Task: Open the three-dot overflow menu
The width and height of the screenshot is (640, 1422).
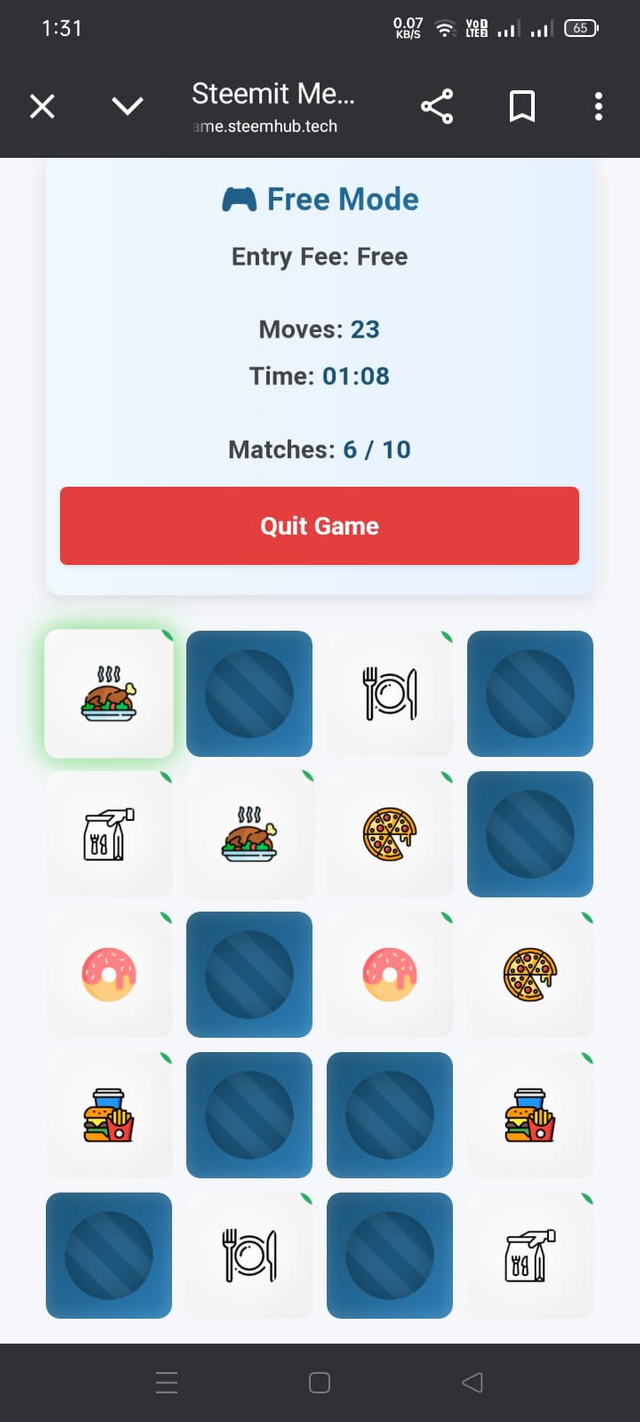Action: coord(598,106)
